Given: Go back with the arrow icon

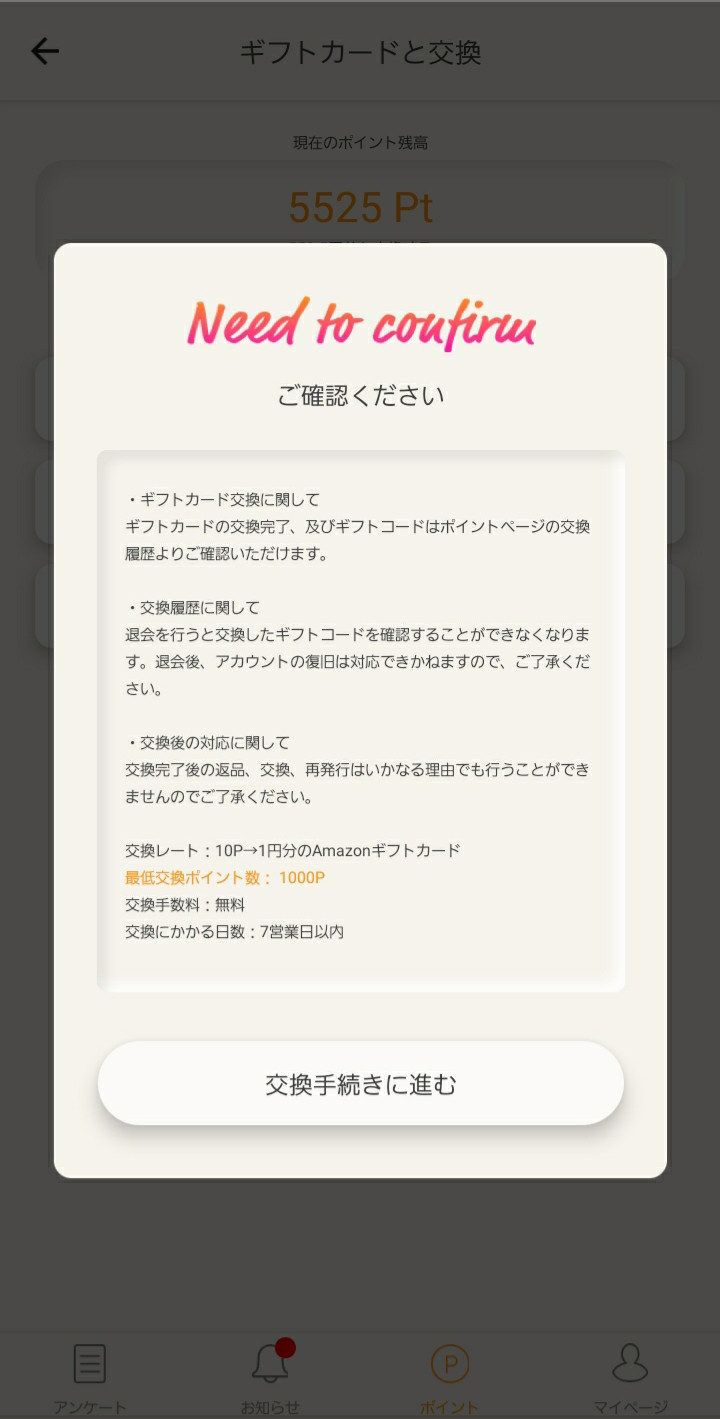Looking at the screenshot, I should coord(45,51).
